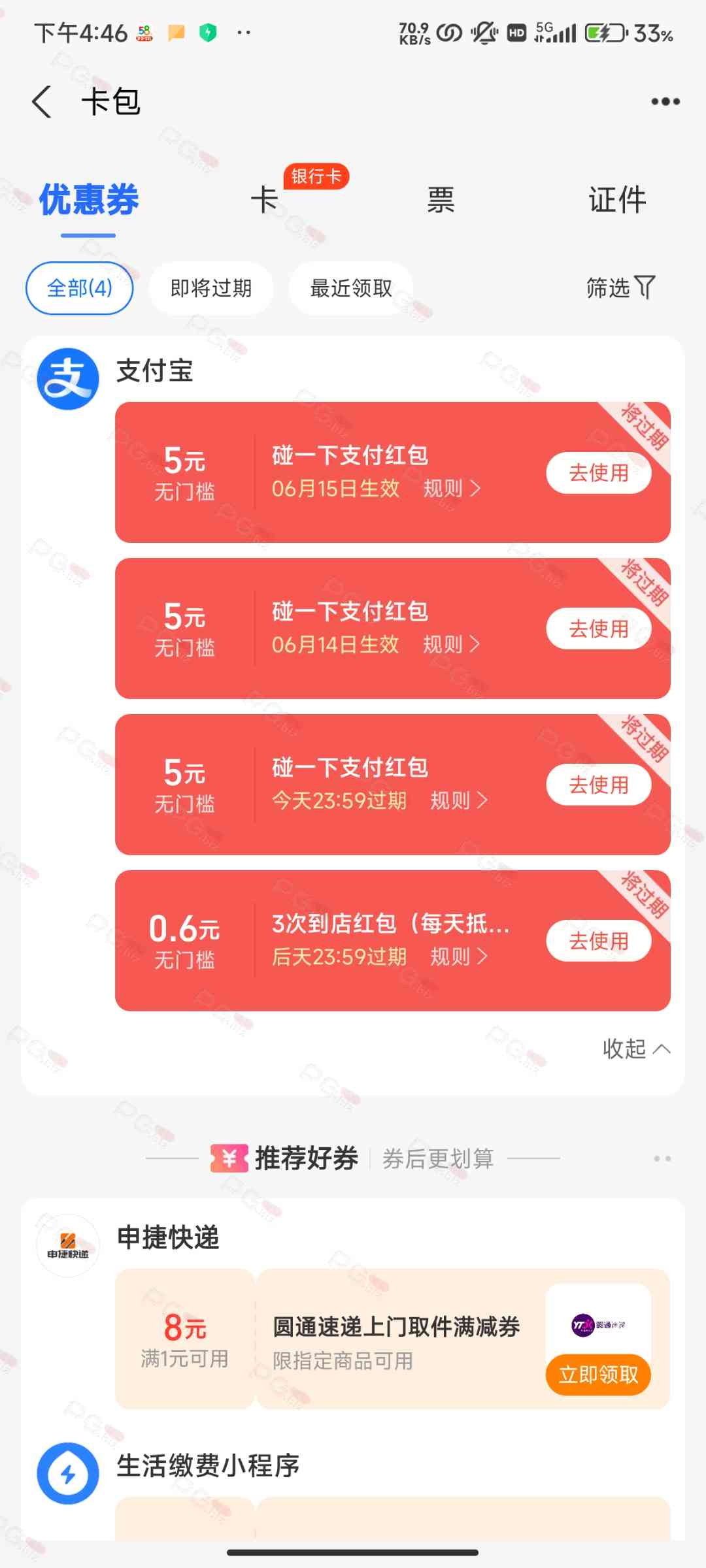View 规则 for the 3次到店红包 coupon
The height and width of the screenshot is (1568, 706).
(459, 956)
